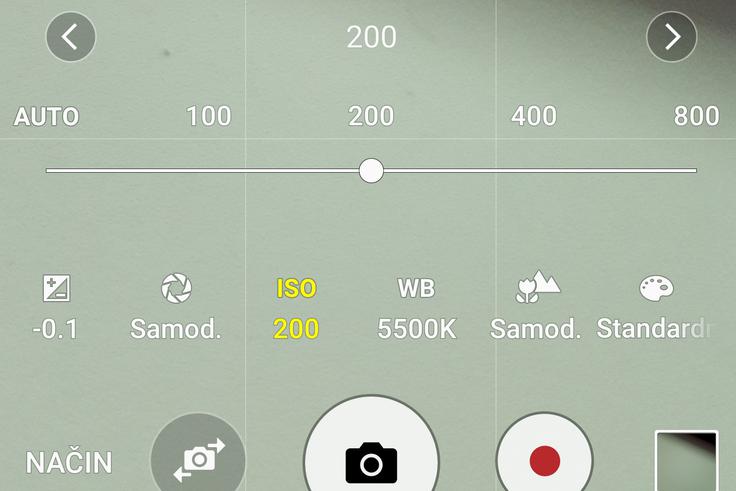Select ISO 800 on the scale

click(696, 116)
